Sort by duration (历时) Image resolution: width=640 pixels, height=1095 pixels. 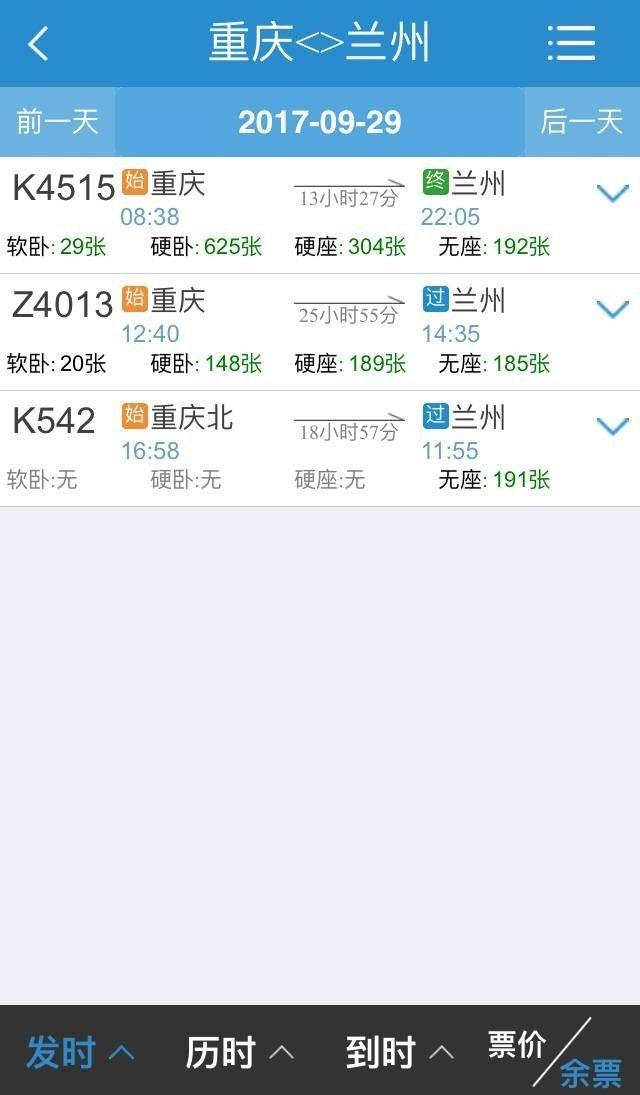pyautogui.click(x=240, y=1052)
